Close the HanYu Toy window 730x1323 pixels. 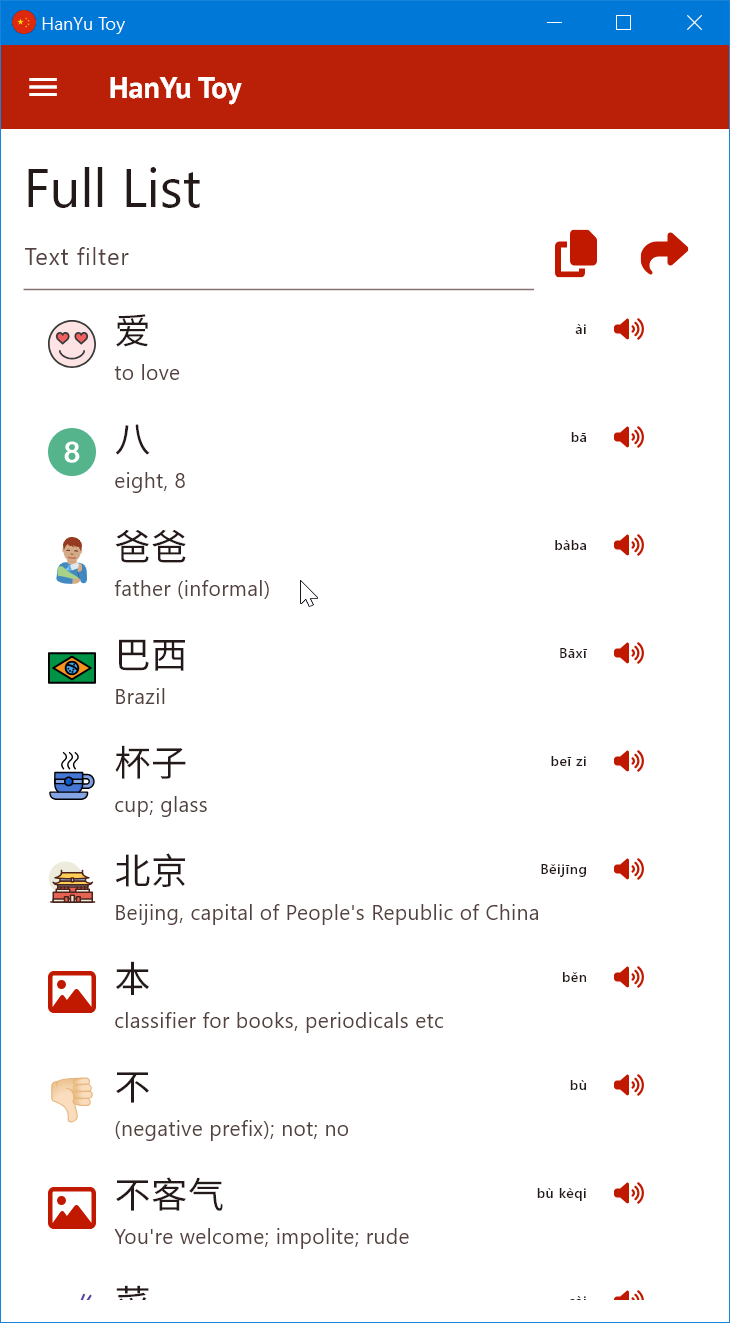pyautogui.click(x=694, y=23)
